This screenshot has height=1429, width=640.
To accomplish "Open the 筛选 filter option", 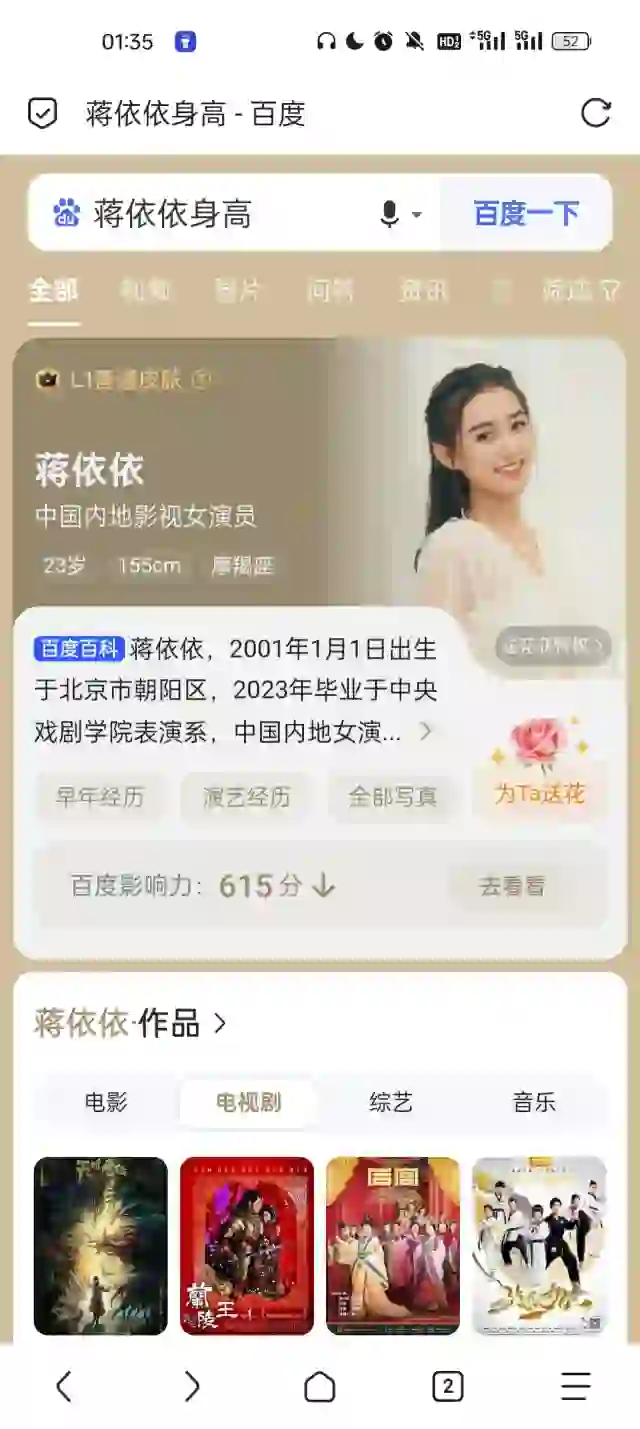I will (x=581, y=291).
